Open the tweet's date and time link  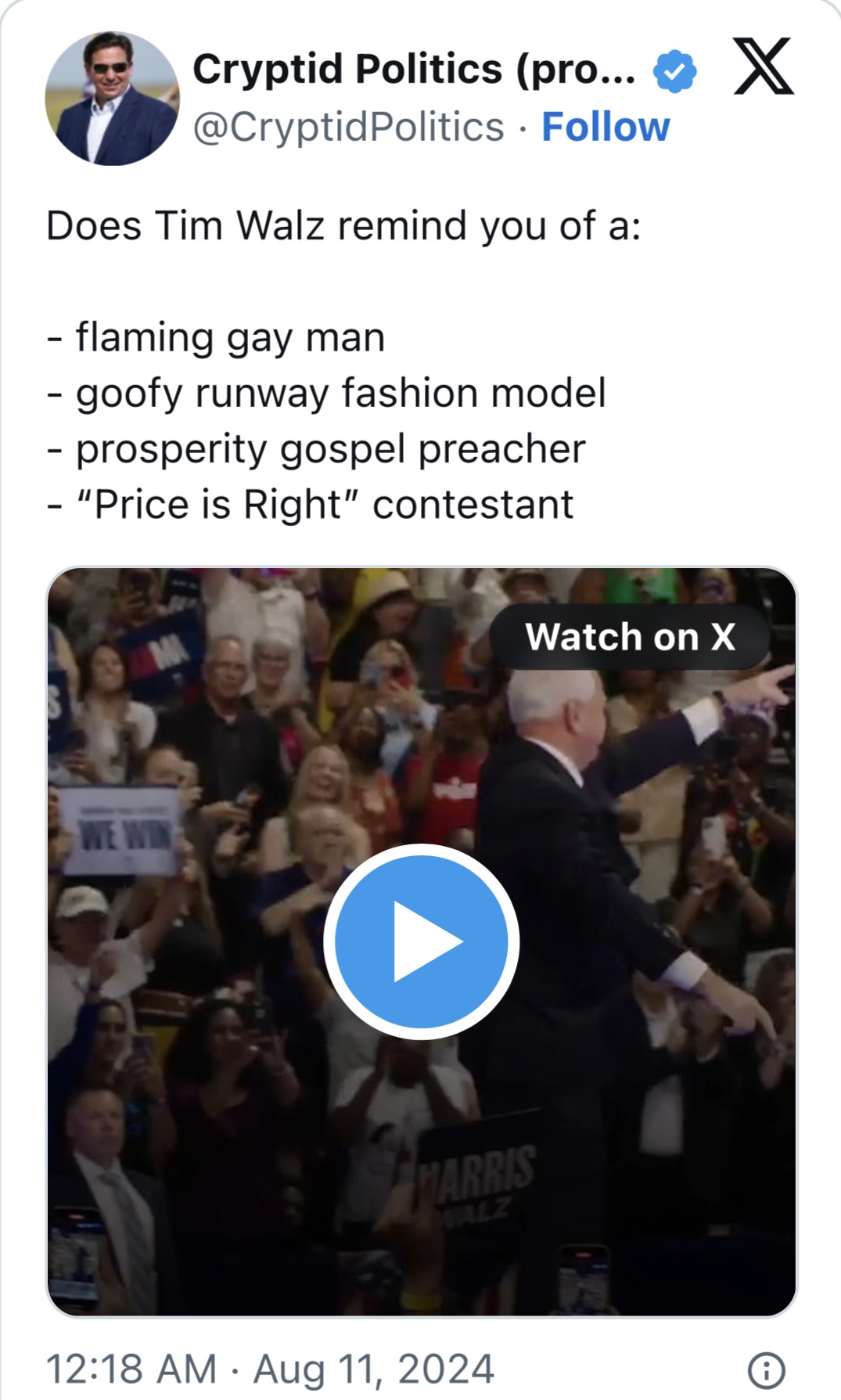point(270,1369)
